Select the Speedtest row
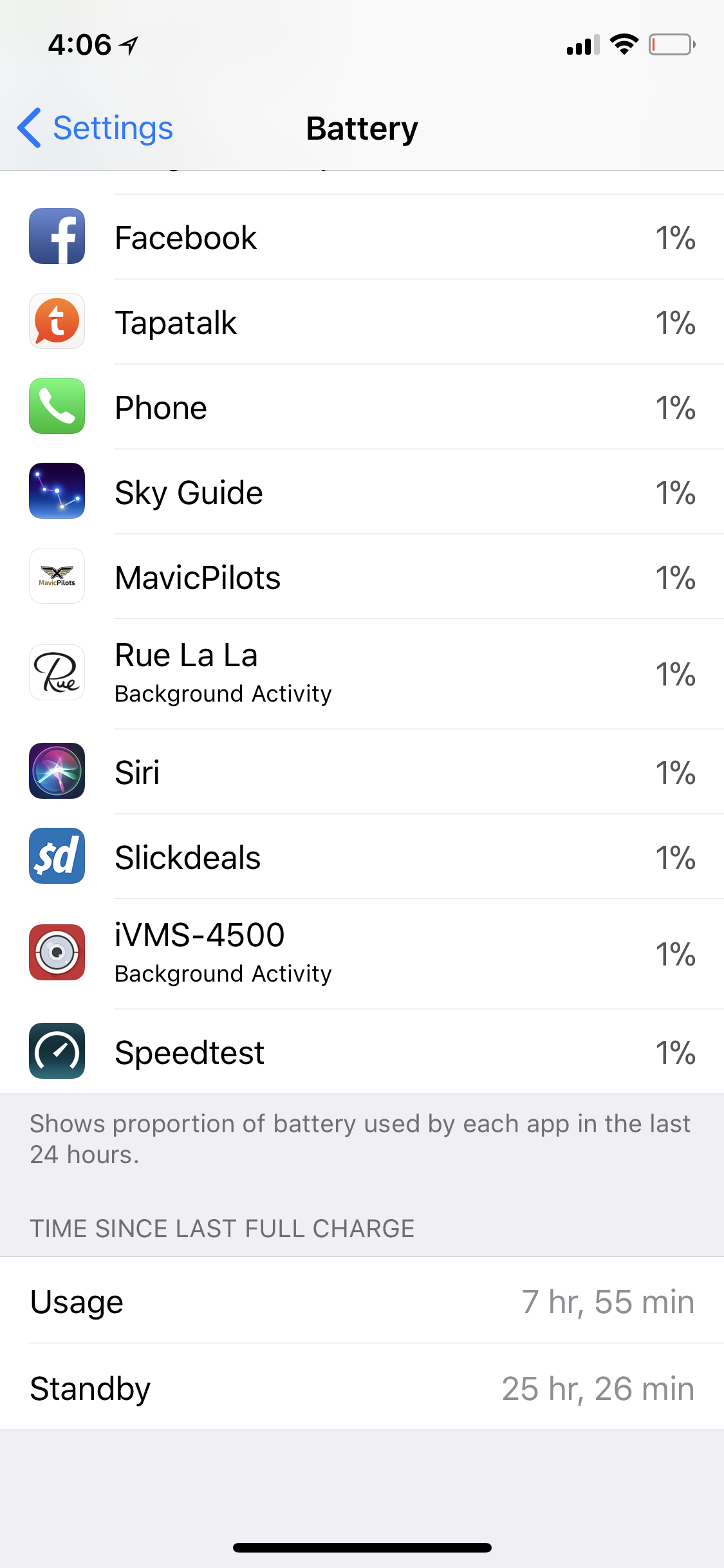This screenshot has width=724, height=1568. click(362, 1052)
